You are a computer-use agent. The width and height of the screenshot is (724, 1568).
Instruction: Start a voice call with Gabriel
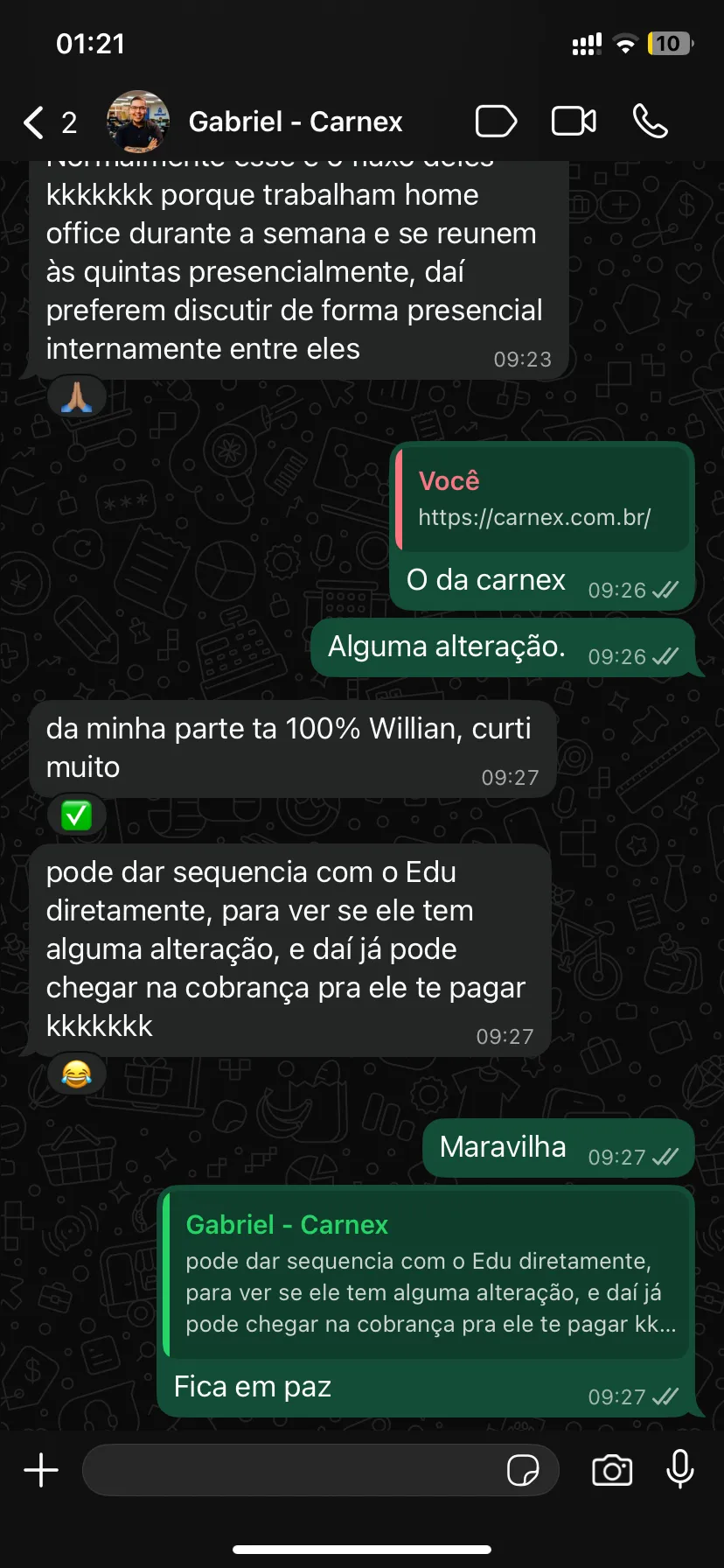pos(650,122)
